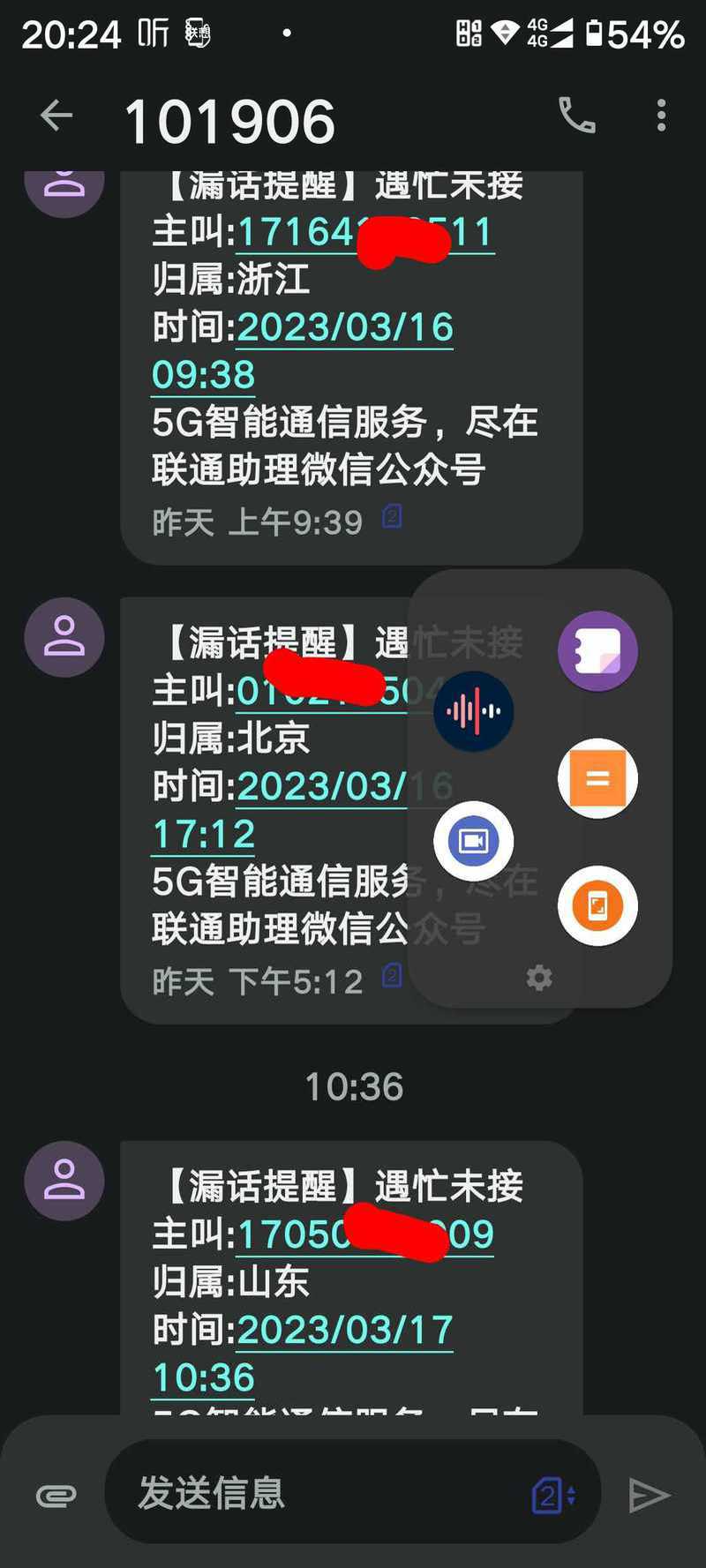Open the overflow menu
The height and width of the screenshot is (1568, 706).
pyautogui.click(x=661, y=116)
